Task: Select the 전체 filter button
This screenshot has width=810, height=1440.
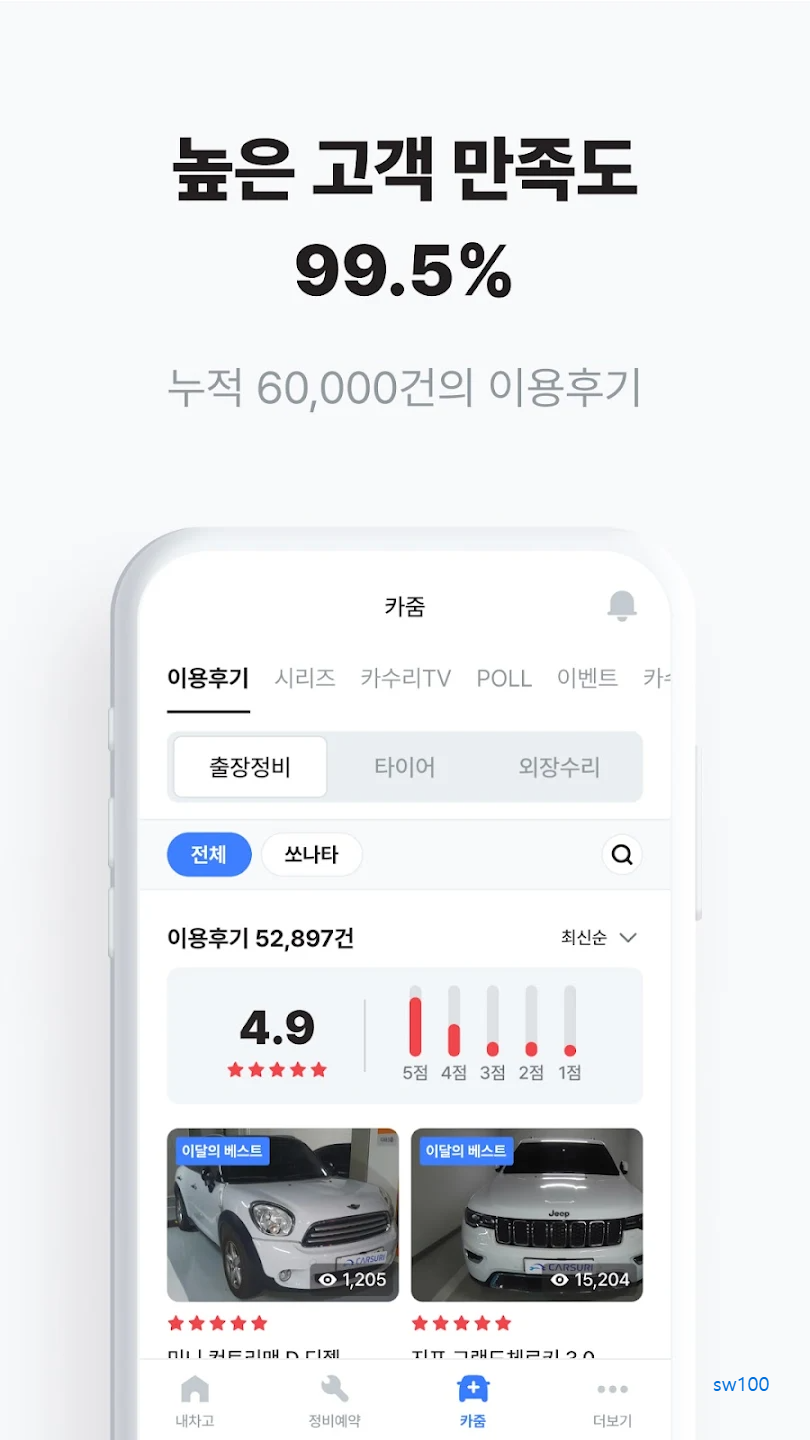Action: [208, 854]
